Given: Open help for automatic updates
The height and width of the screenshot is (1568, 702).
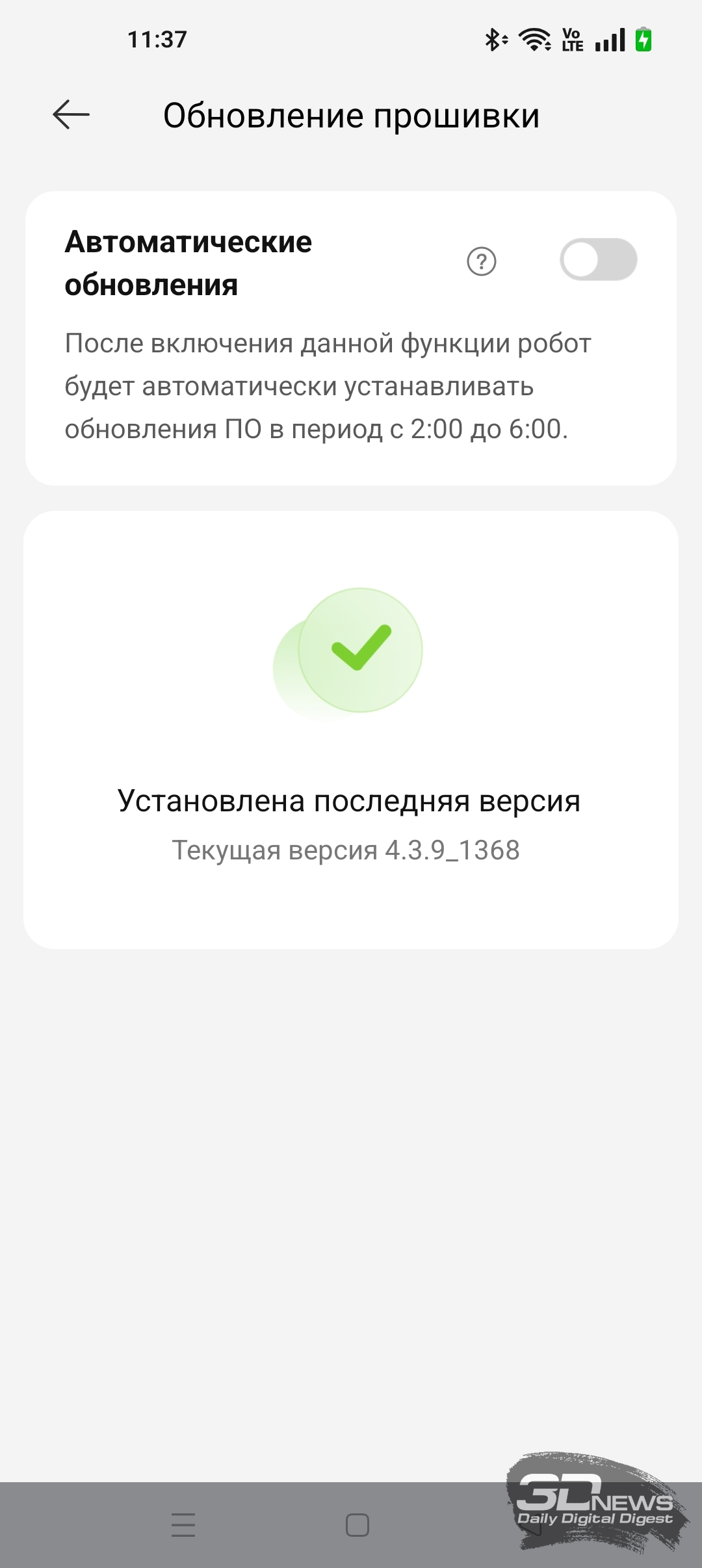Looking at the screenshot, I should coord(482,261).
